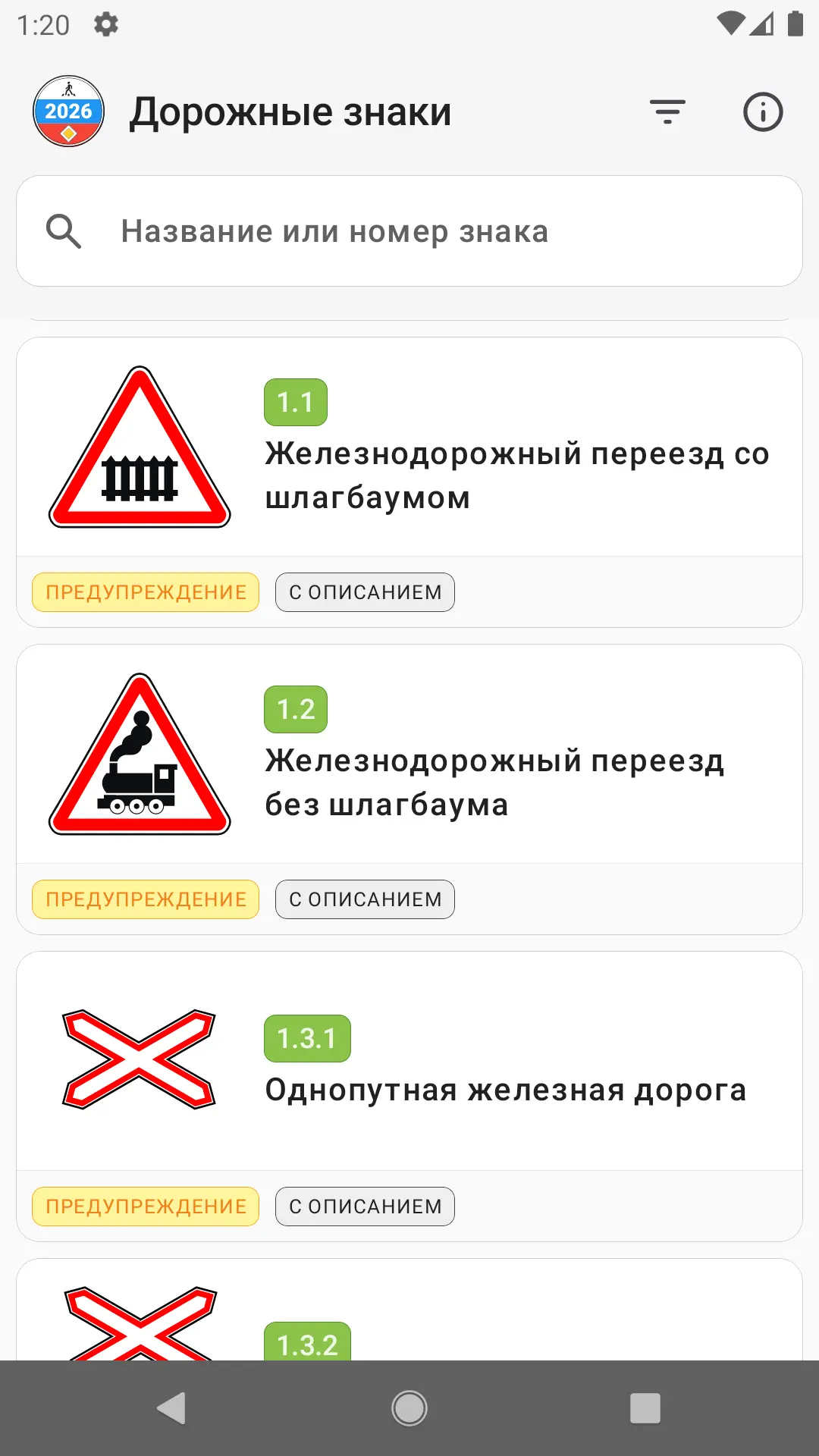
Task: Go back using the system back button
Action: pos(172,1408)
